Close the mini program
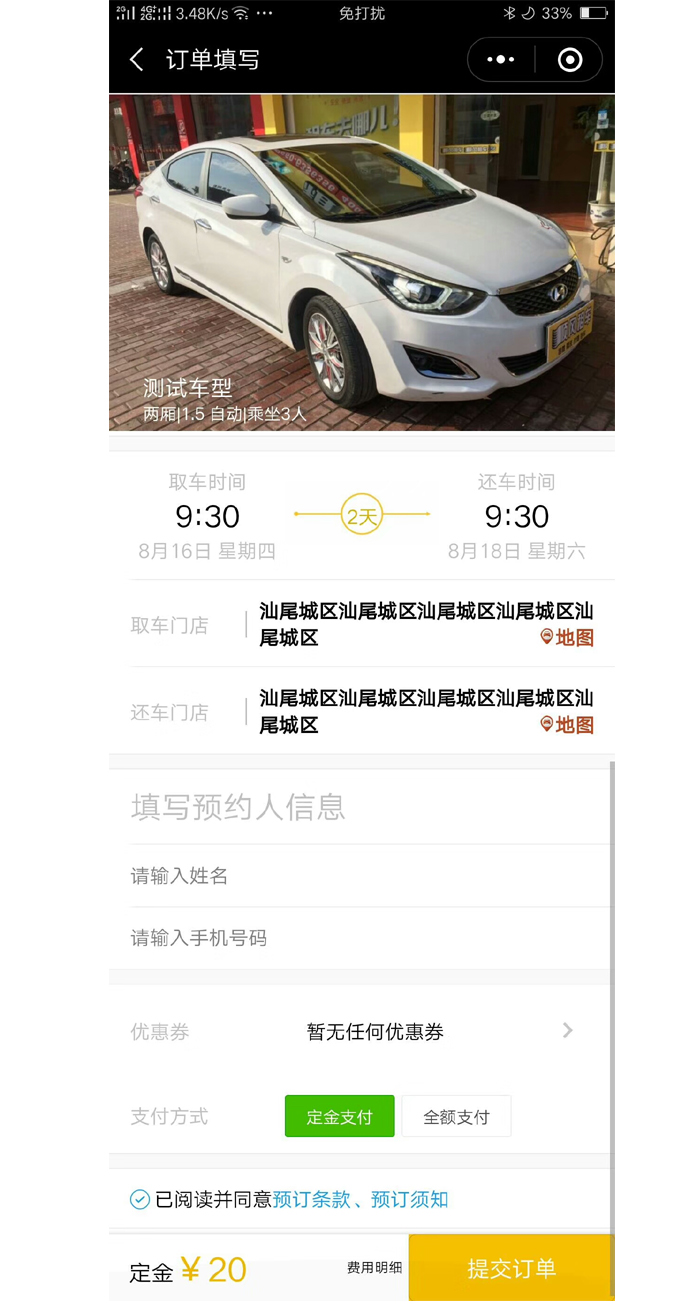This screenshot has width=700, height=1312. point(569,60)
